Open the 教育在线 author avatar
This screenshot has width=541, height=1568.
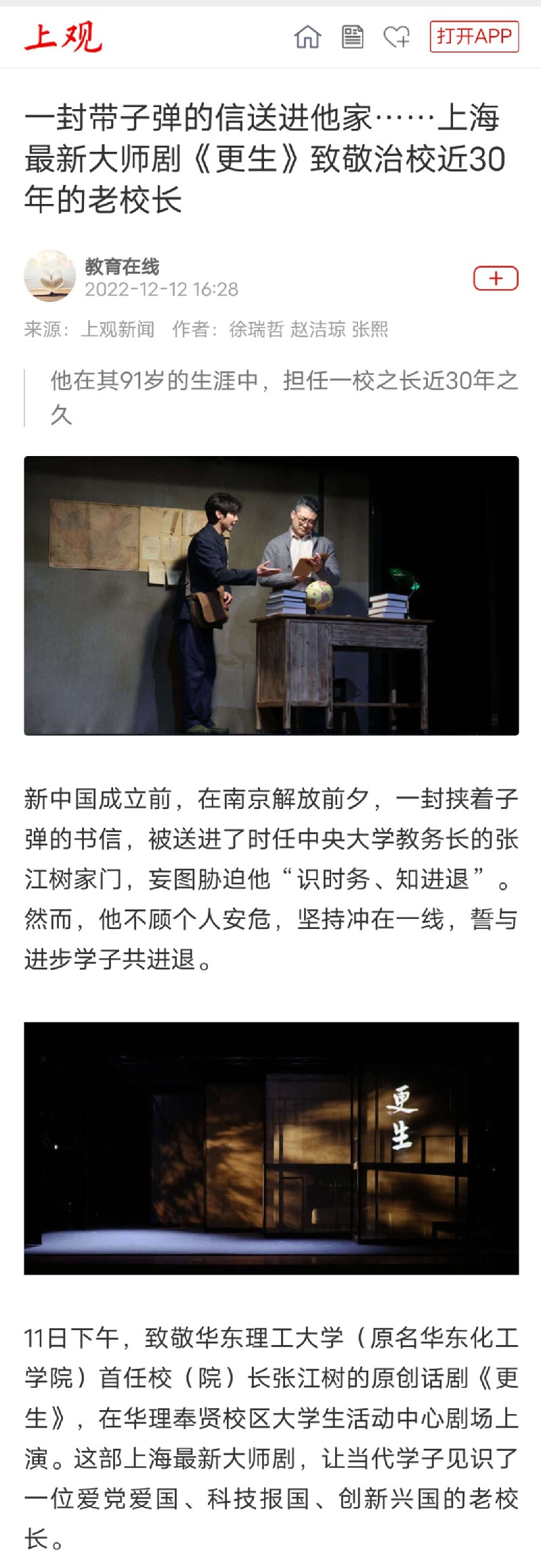pyautogui.click(x=49, y=276)
